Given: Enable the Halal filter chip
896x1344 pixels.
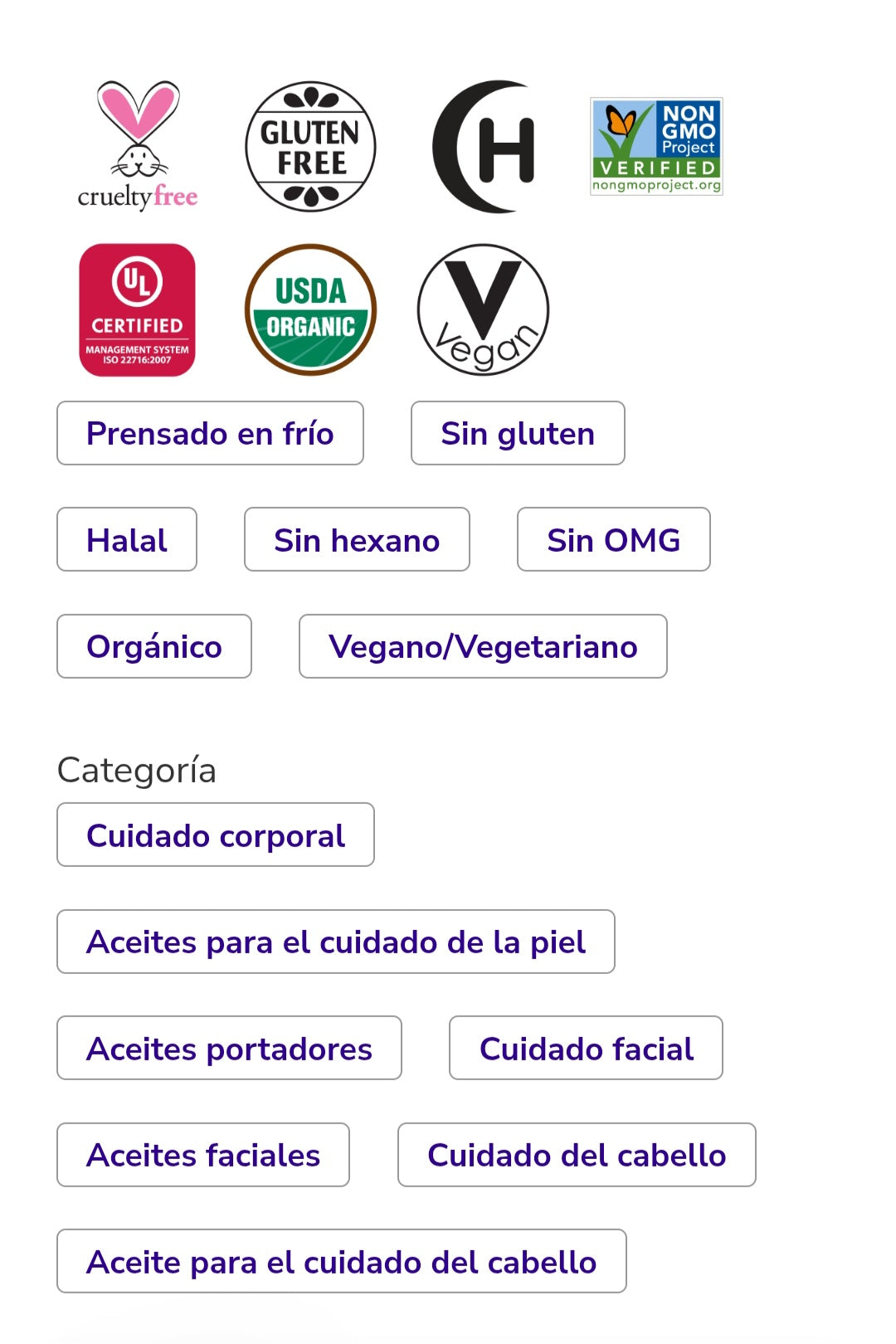Looking at the screenshot, I should (x=126, y=539).
